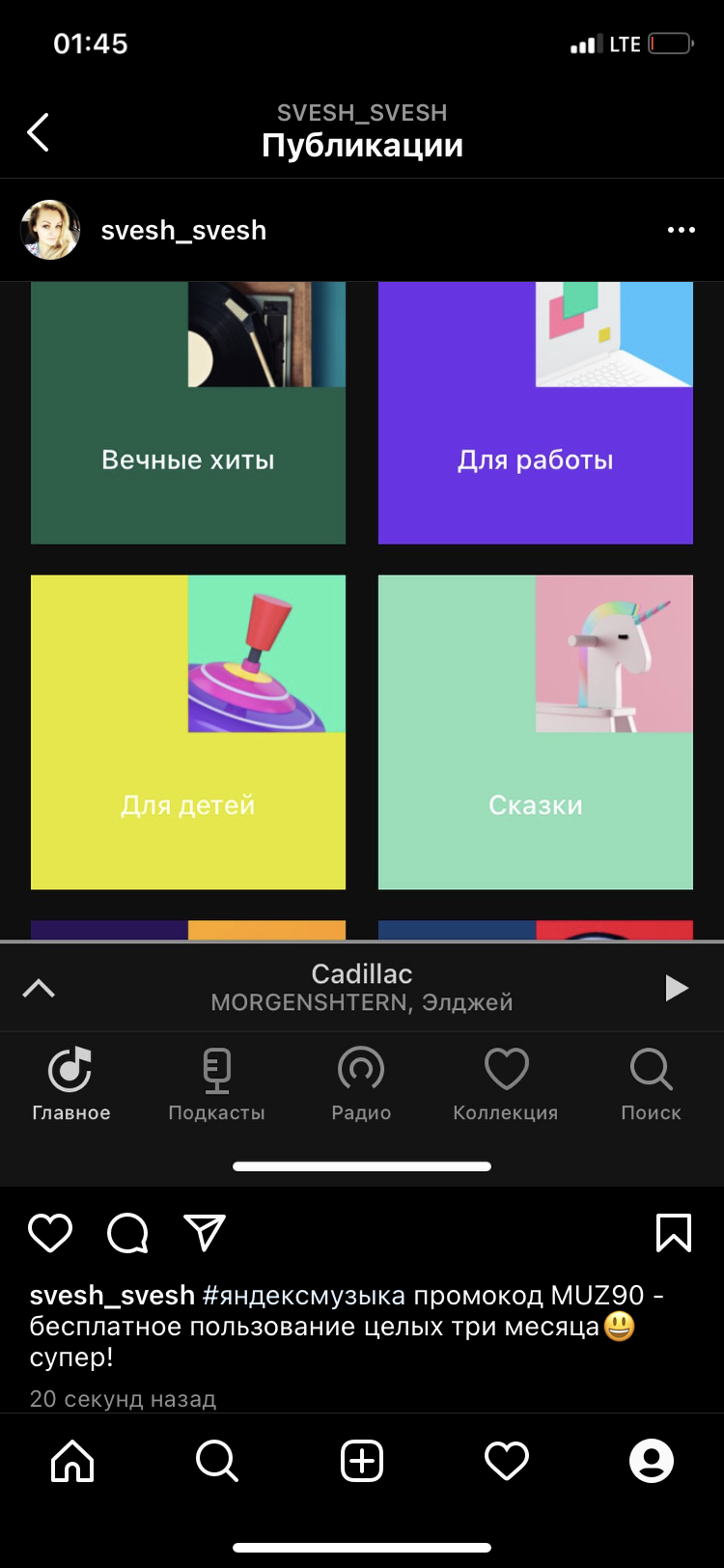The height and width of the screenshot is (1568, 724).
Task: Open svesh_svesh profile from post header
Action: click(x=183, y=230)
